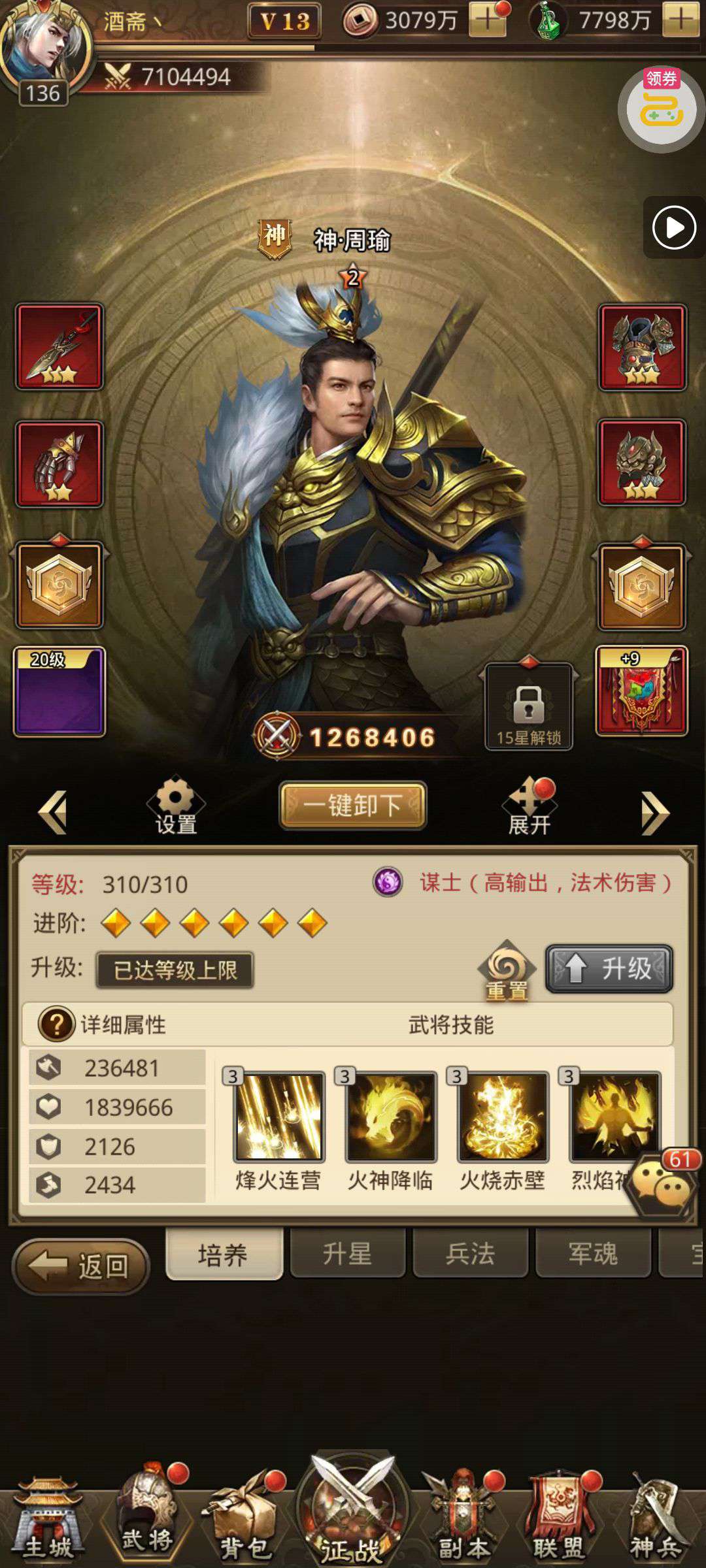
Task: Switch to the 升星 tab
Action: [x=347, y=1253]
